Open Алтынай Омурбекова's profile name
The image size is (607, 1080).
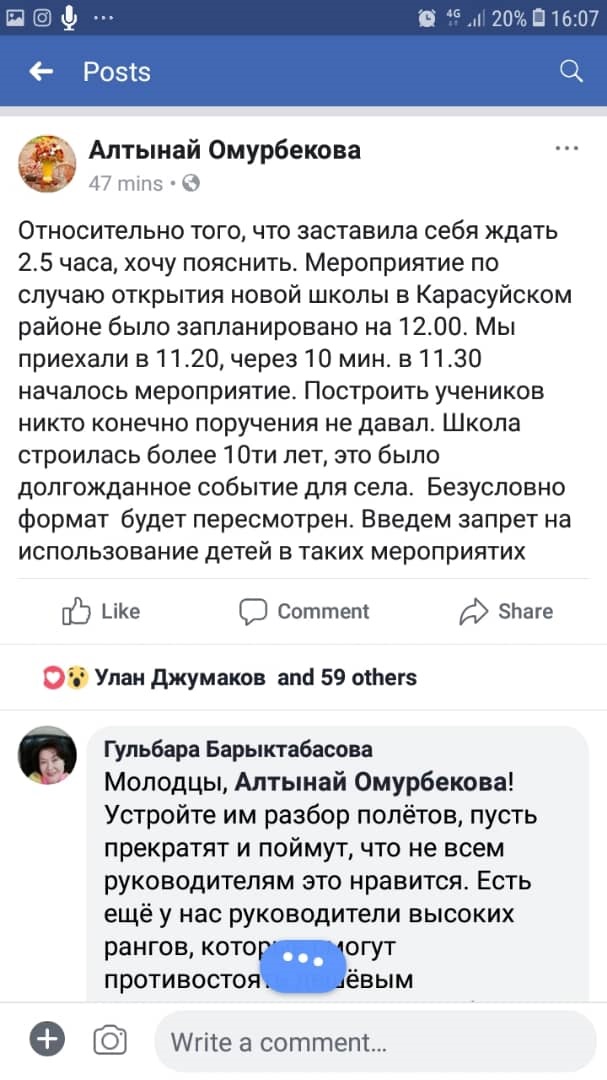point(225,150)
